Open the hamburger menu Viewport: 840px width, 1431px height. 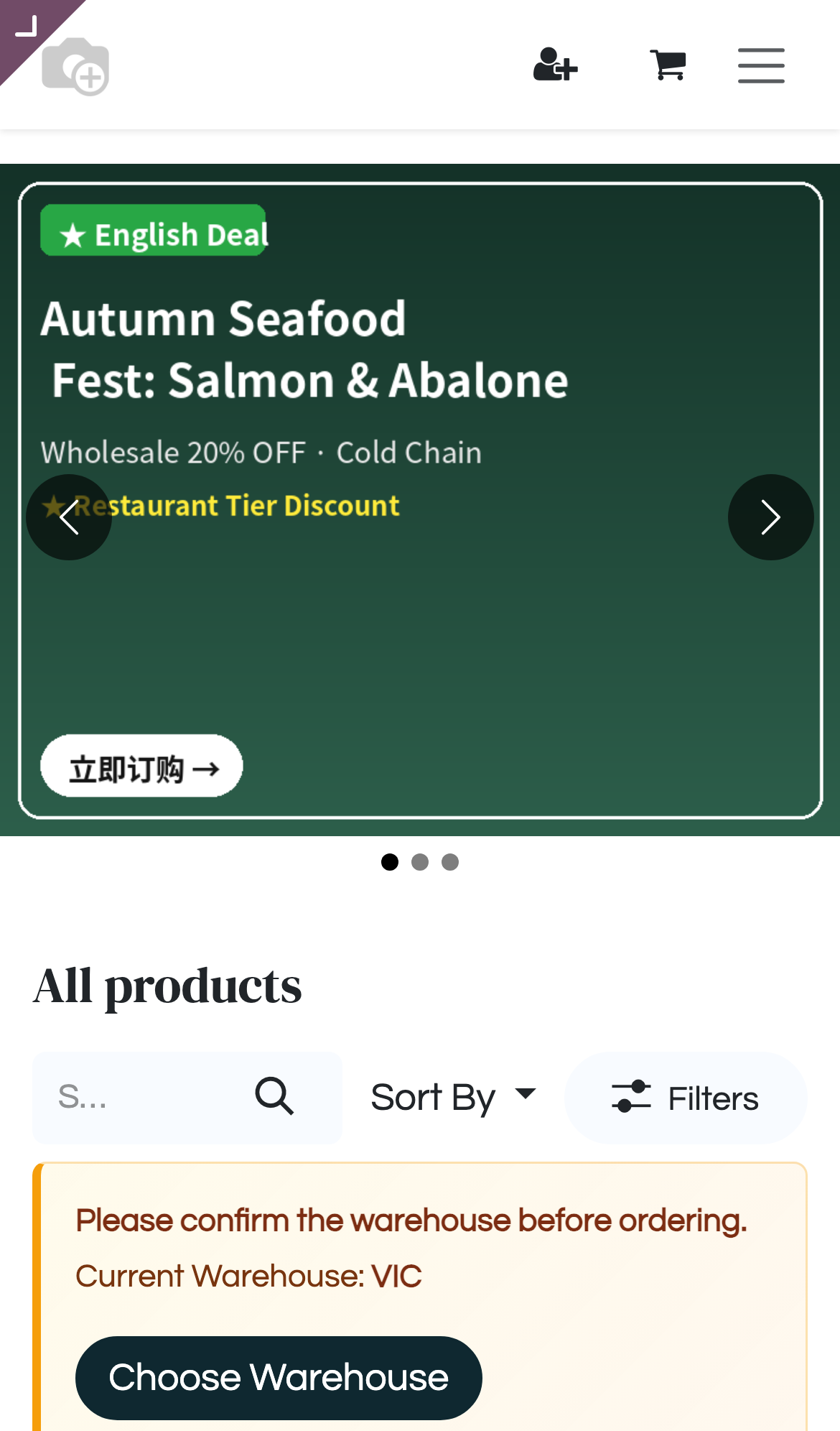pos(761,66)
